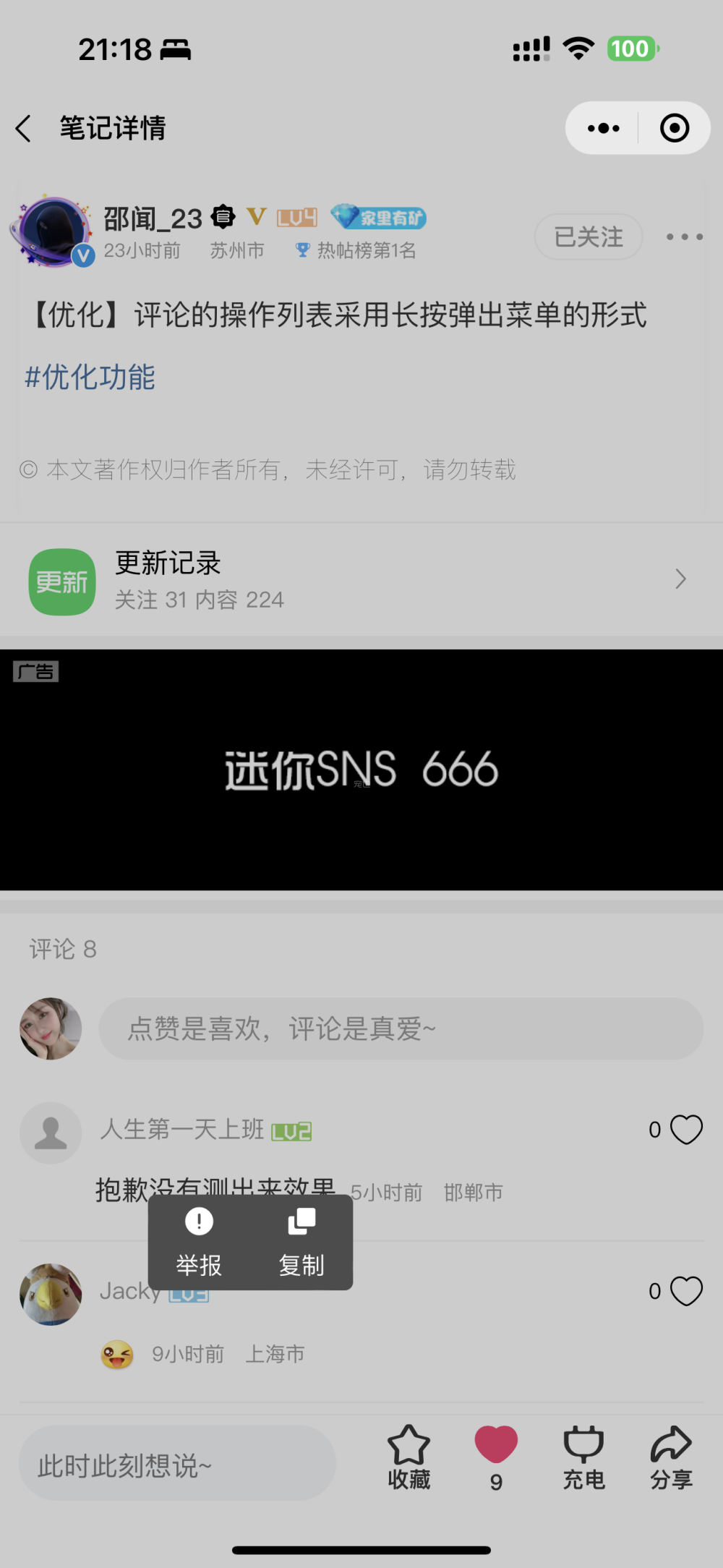The height and width of the screenshot is (1568, 723).
Task: Like 人生第一天上班's comment
Action: tap(685, 1130)
